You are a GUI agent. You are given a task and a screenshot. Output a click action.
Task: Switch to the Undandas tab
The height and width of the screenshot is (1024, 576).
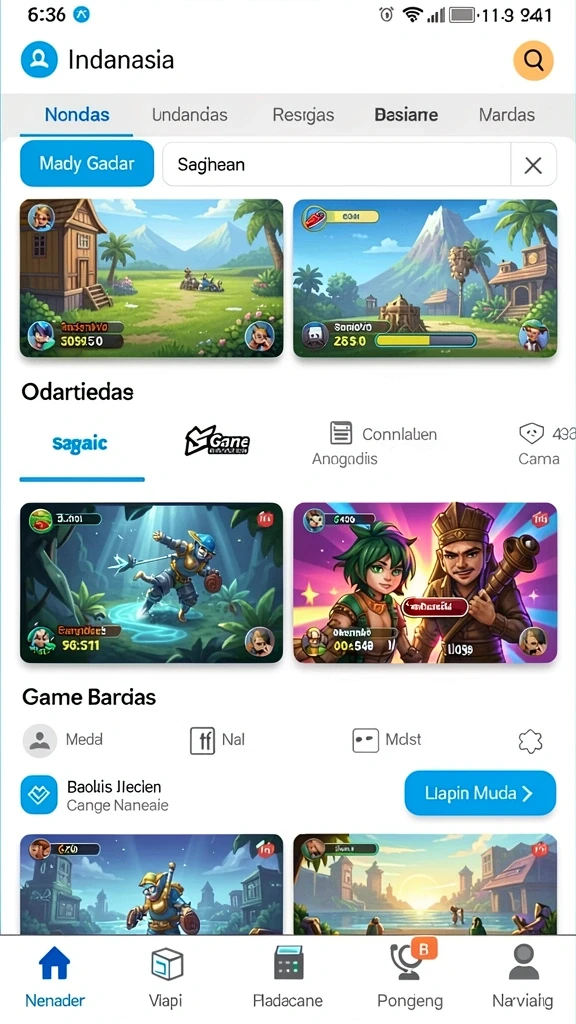189,115
